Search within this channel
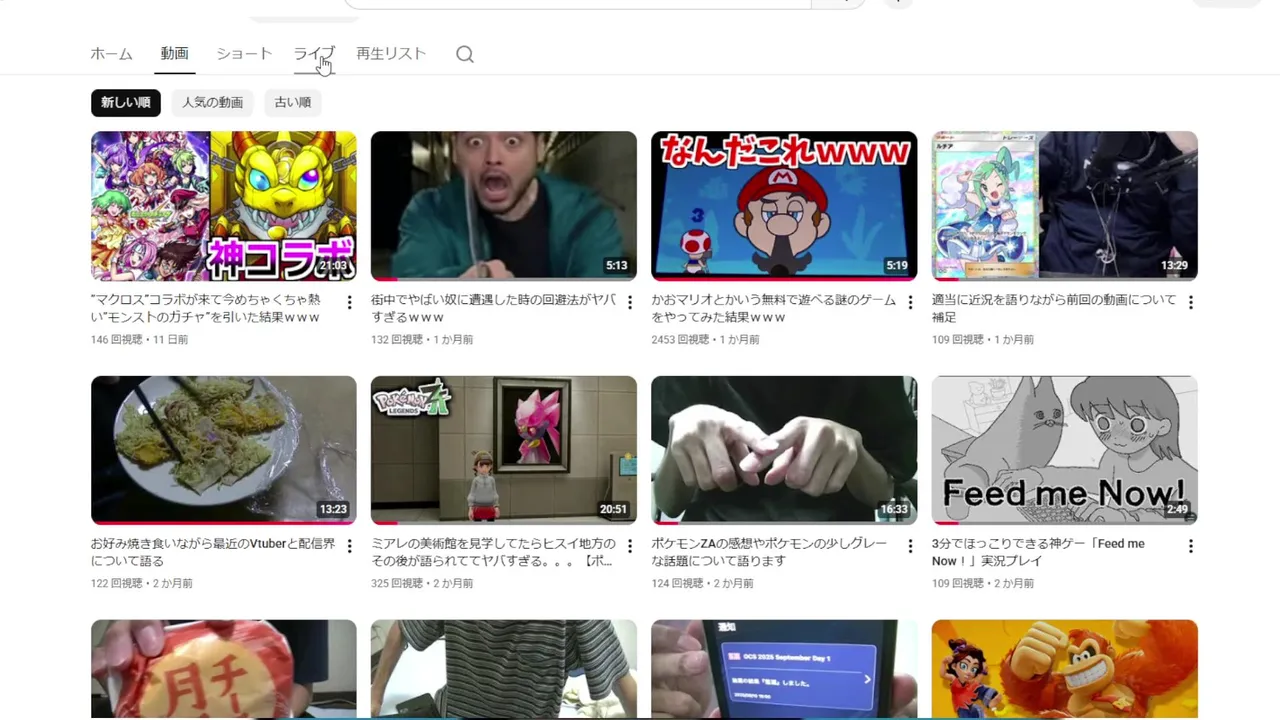Image resolution: width=1280 pixels, height=720 pixels. (x=465, y=55)
